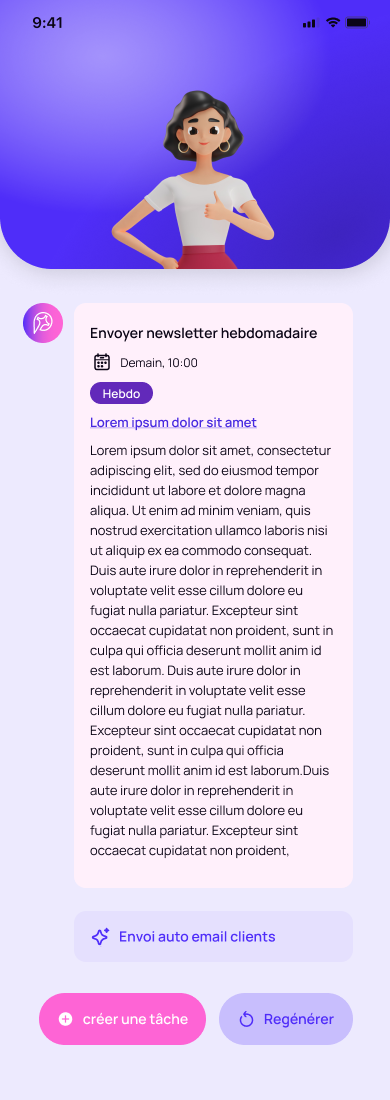The height and width of the screenshot is (1100, 390).
Task: Open the Lorem ipsum dolor sit amet link
Action: (x=173, y=422)
